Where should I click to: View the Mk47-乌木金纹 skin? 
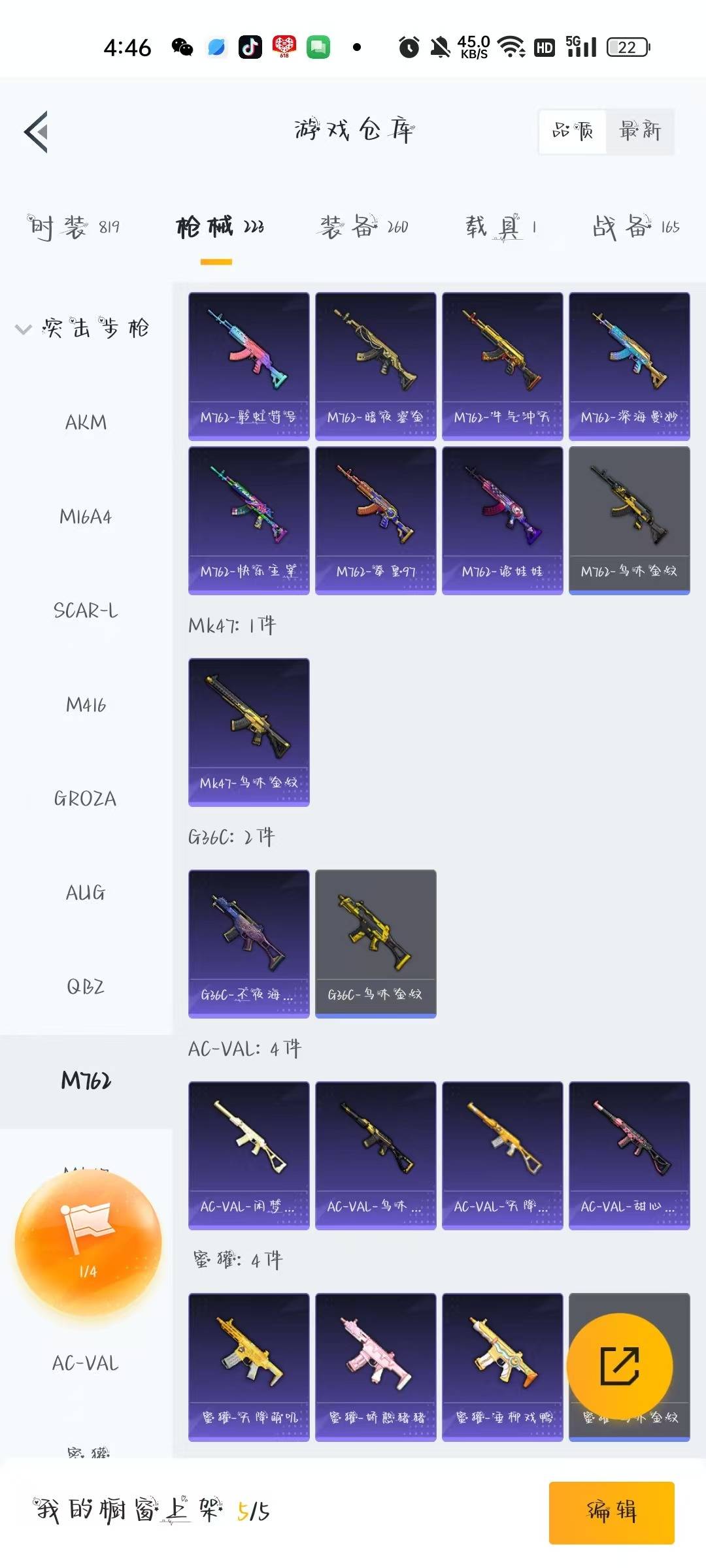pos(248,732)
